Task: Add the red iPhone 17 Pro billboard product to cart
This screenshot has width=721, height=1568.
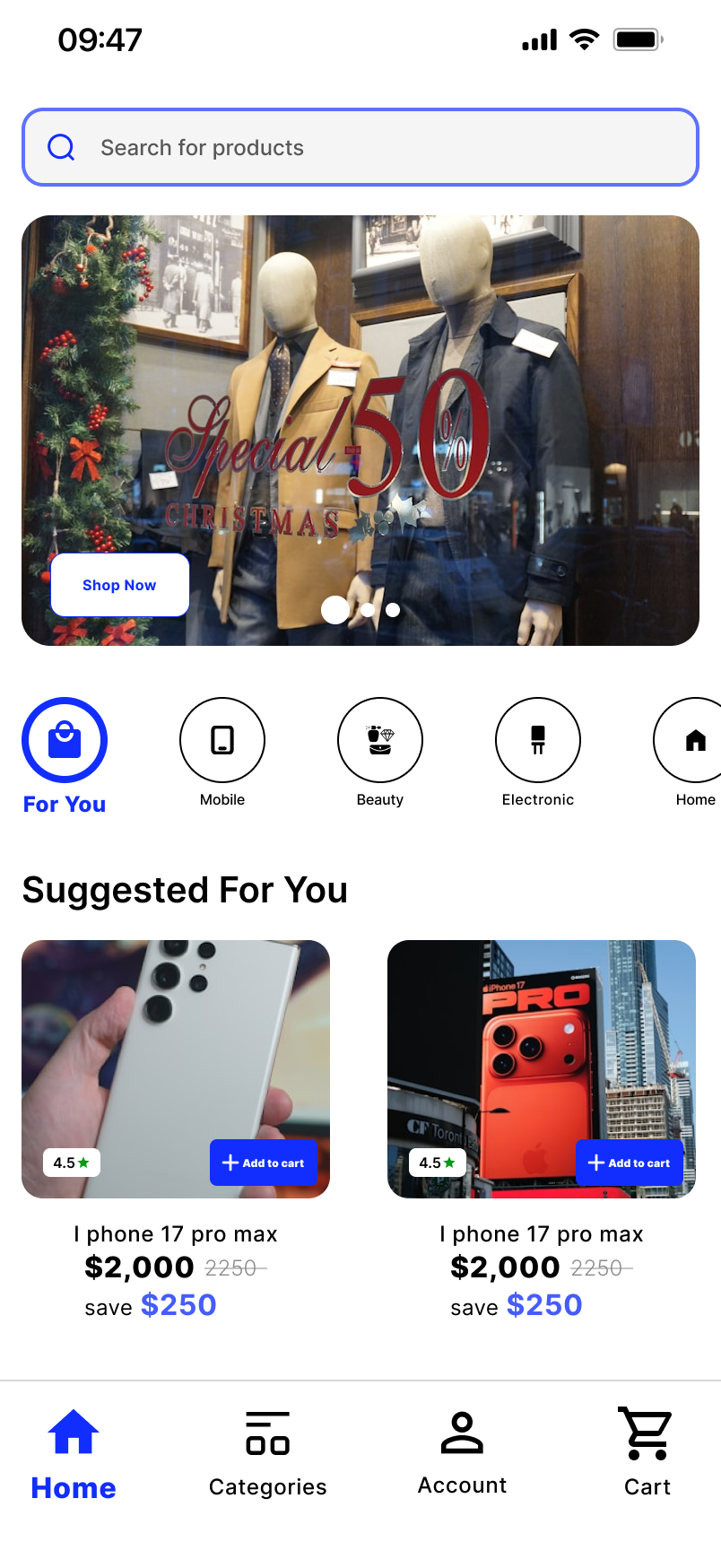Action: click(x=630, y=1163)
